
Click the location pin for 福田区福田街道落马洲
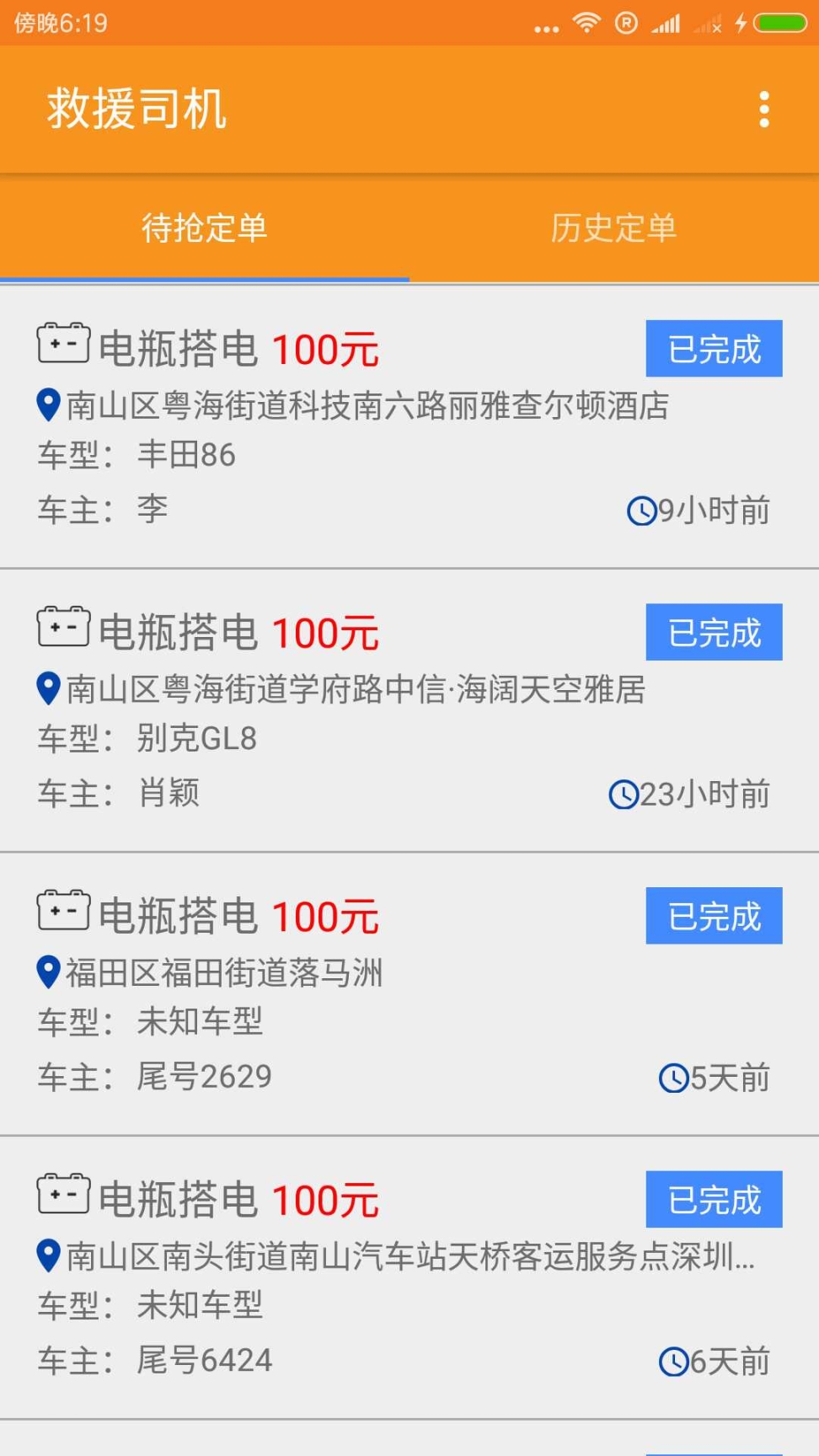[x=48, y=972]
